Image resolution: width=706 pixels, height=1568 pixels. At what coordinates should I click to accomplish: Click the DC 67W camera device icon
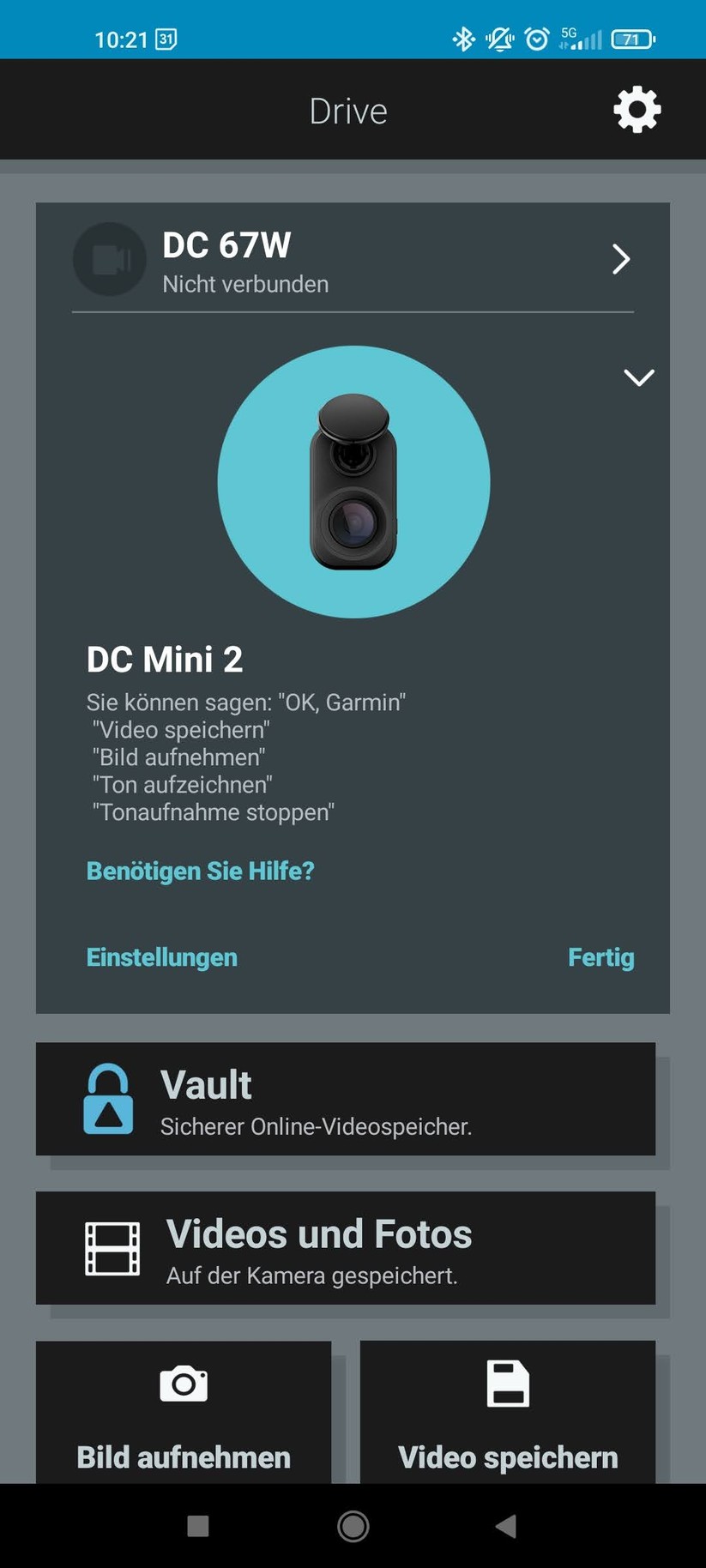click(109, 259)
